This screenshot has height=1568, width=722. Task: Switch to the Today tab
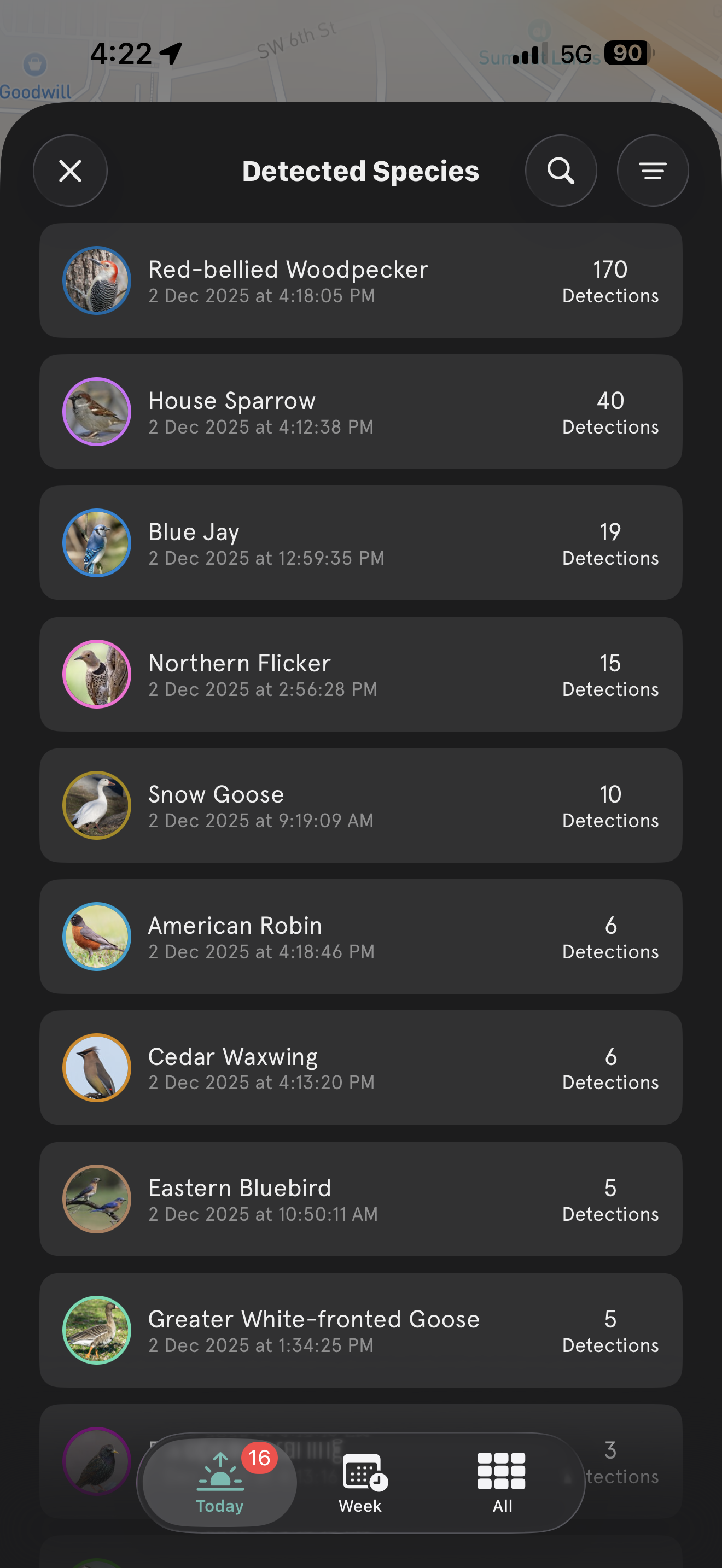(x=220, y=1483)
